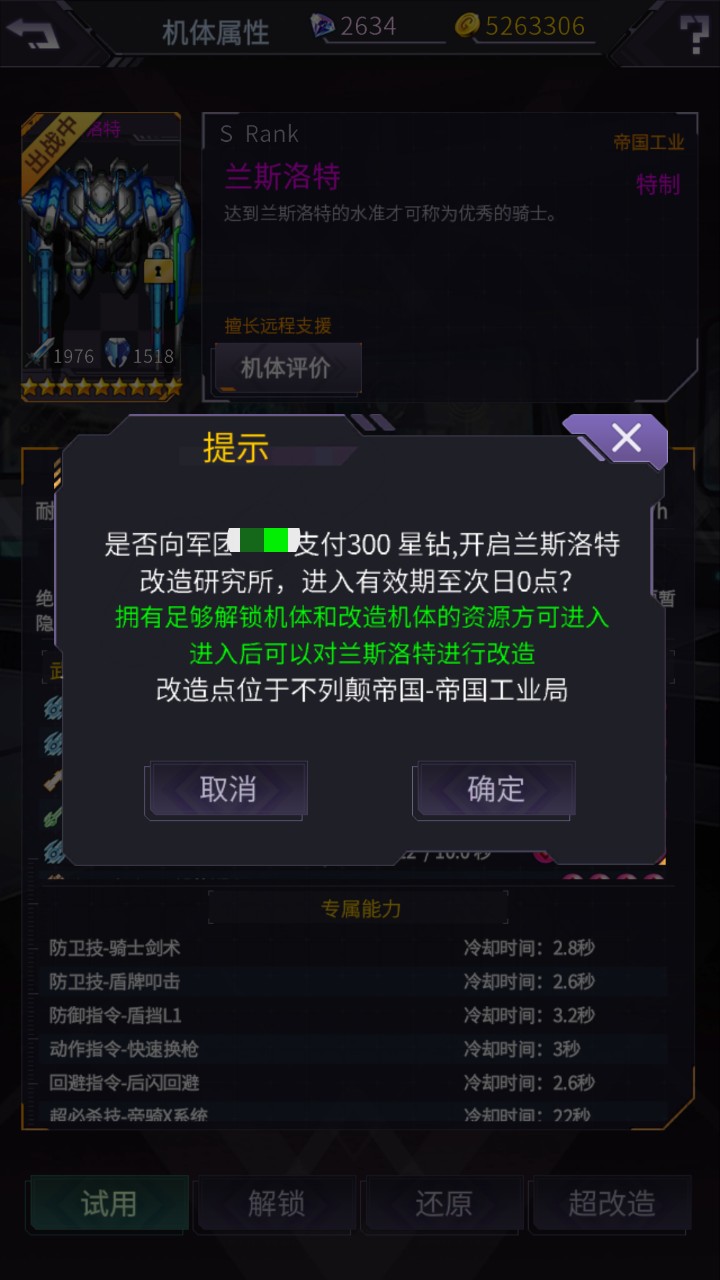The width and height of the screenshot is (720, 1280).
Task: Tap 取消 to cancel the payment
Action: point(228,789)
